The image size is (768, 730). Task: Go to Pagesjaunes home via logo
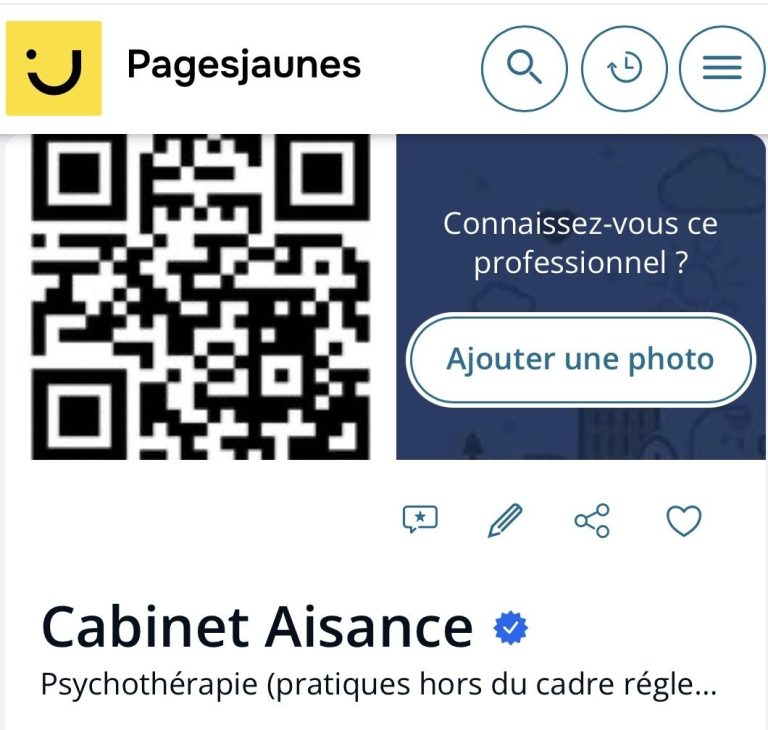pyautogui.click(x=54, y=68)
